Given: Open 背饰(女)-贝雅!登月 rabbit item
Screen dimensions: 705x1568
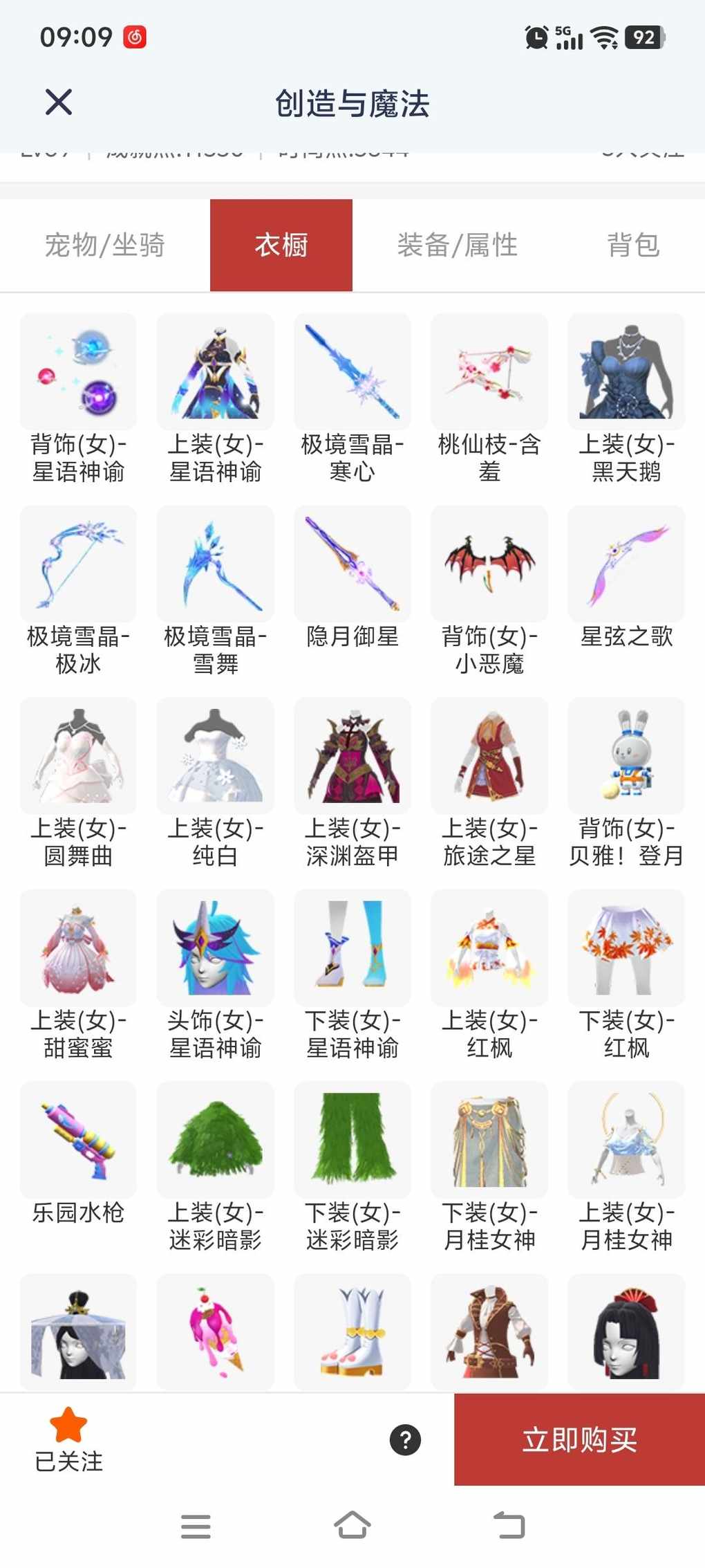Looking at the screenshot, I should [x=626, y=756].
